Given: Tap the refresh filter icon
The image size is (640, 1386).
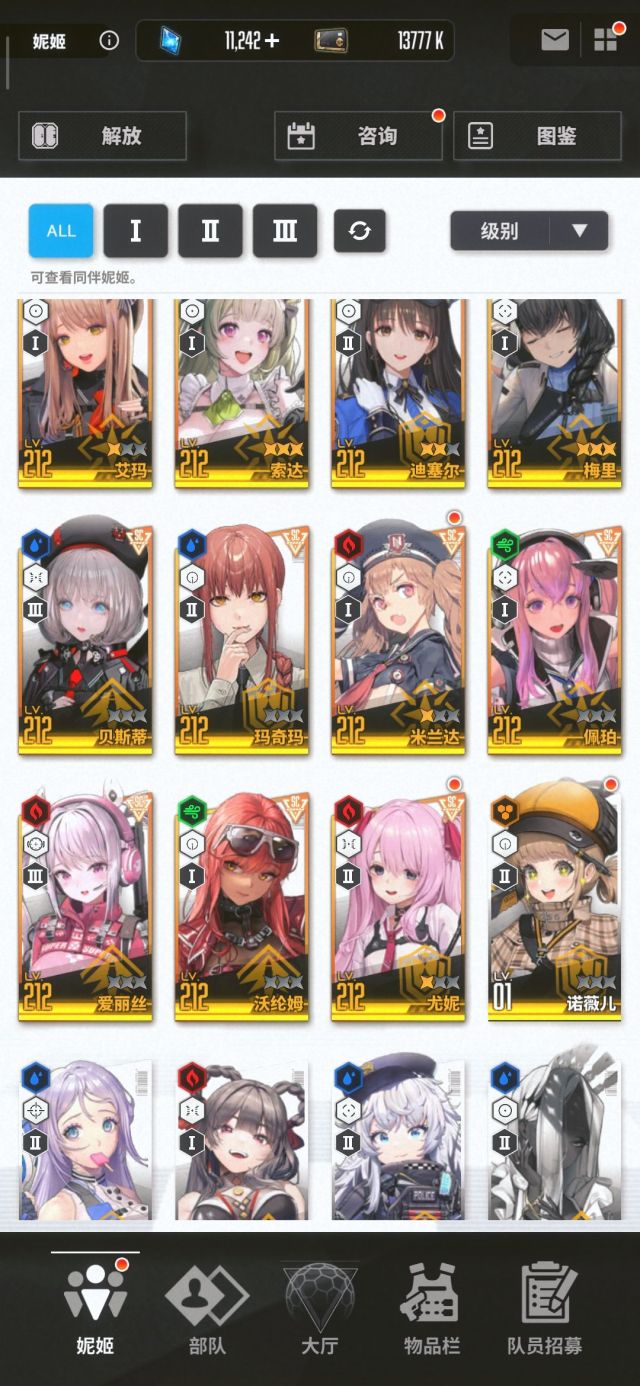Looking at the screenshot, I should click(x=360, y=231).
